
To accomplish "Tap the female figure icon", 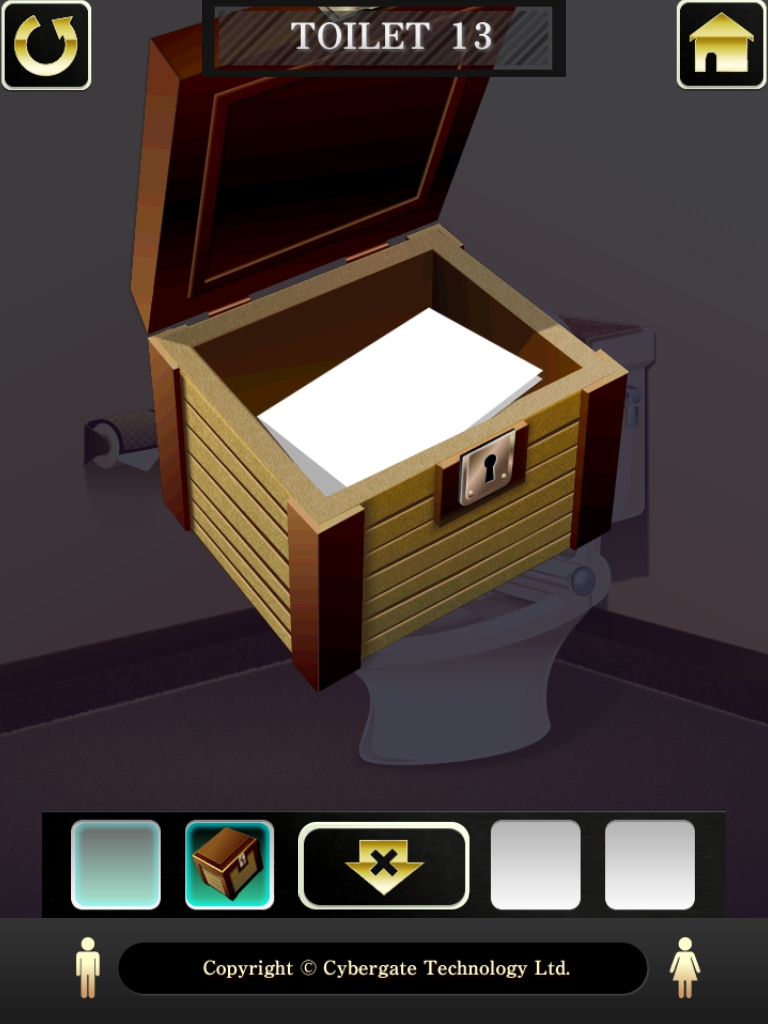I will (685, 967).
